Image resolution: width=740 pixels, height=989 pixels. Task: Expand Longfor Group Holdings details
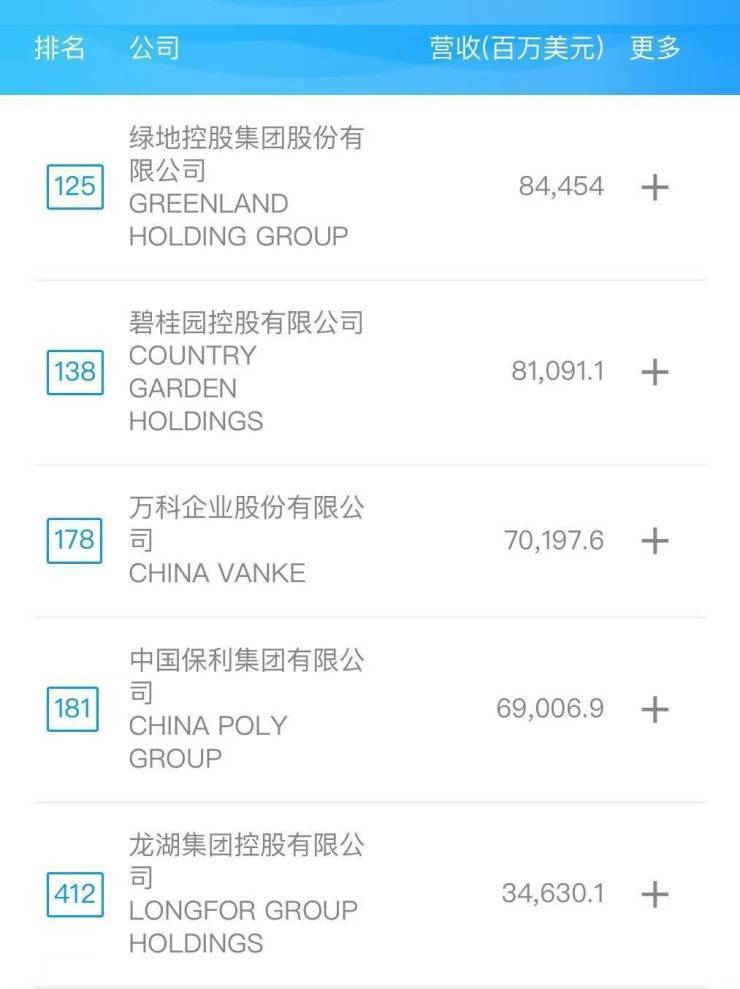click(654, 893)
